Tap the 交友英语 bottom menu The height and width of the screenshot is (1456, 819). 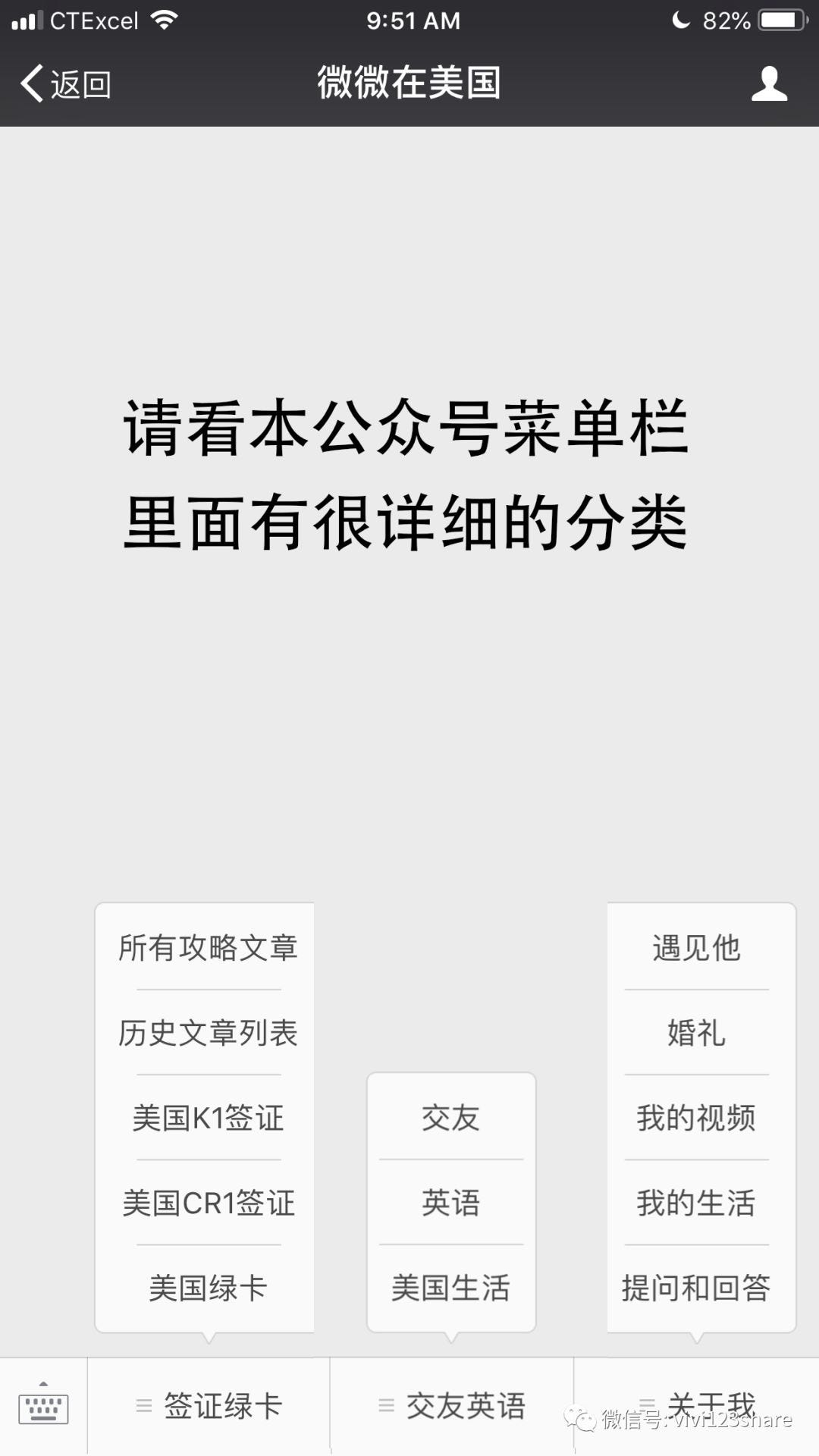(x=452, y=1406)
